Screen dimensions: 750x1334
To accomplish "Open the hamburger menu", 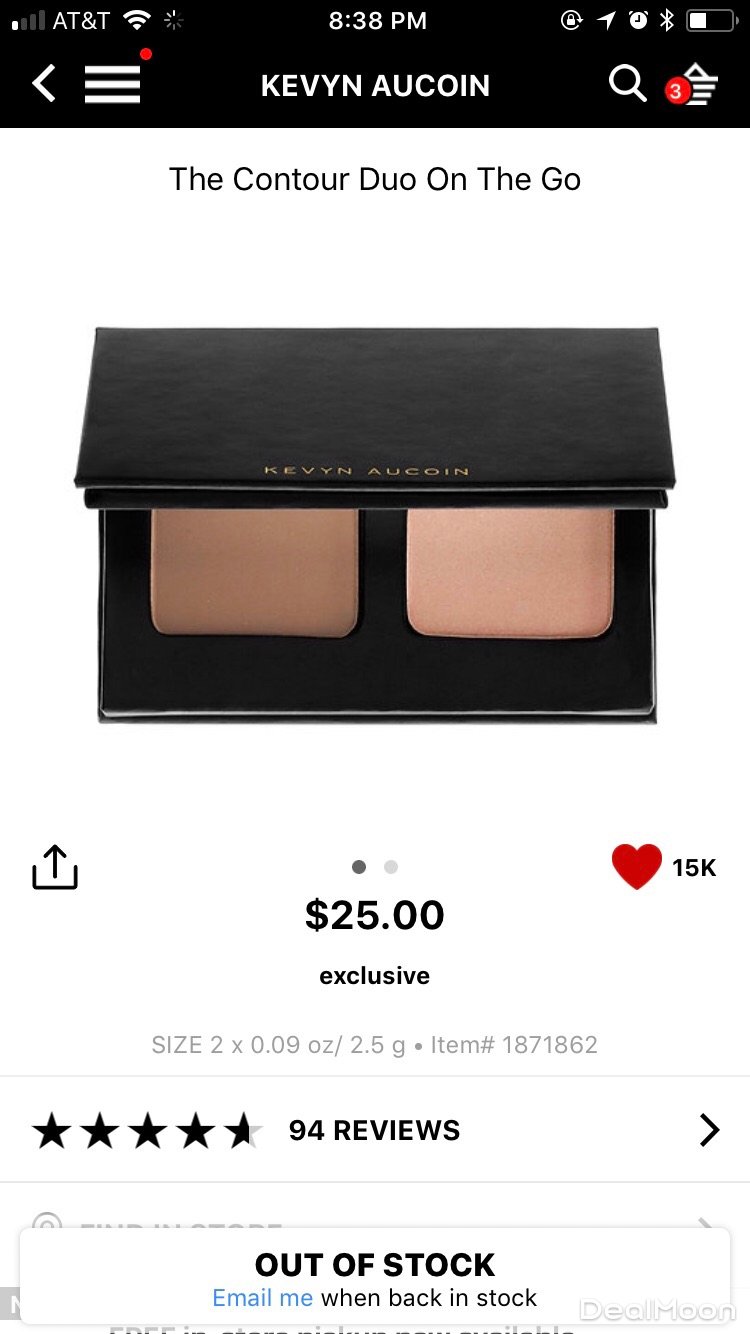I will coord(112,84).
